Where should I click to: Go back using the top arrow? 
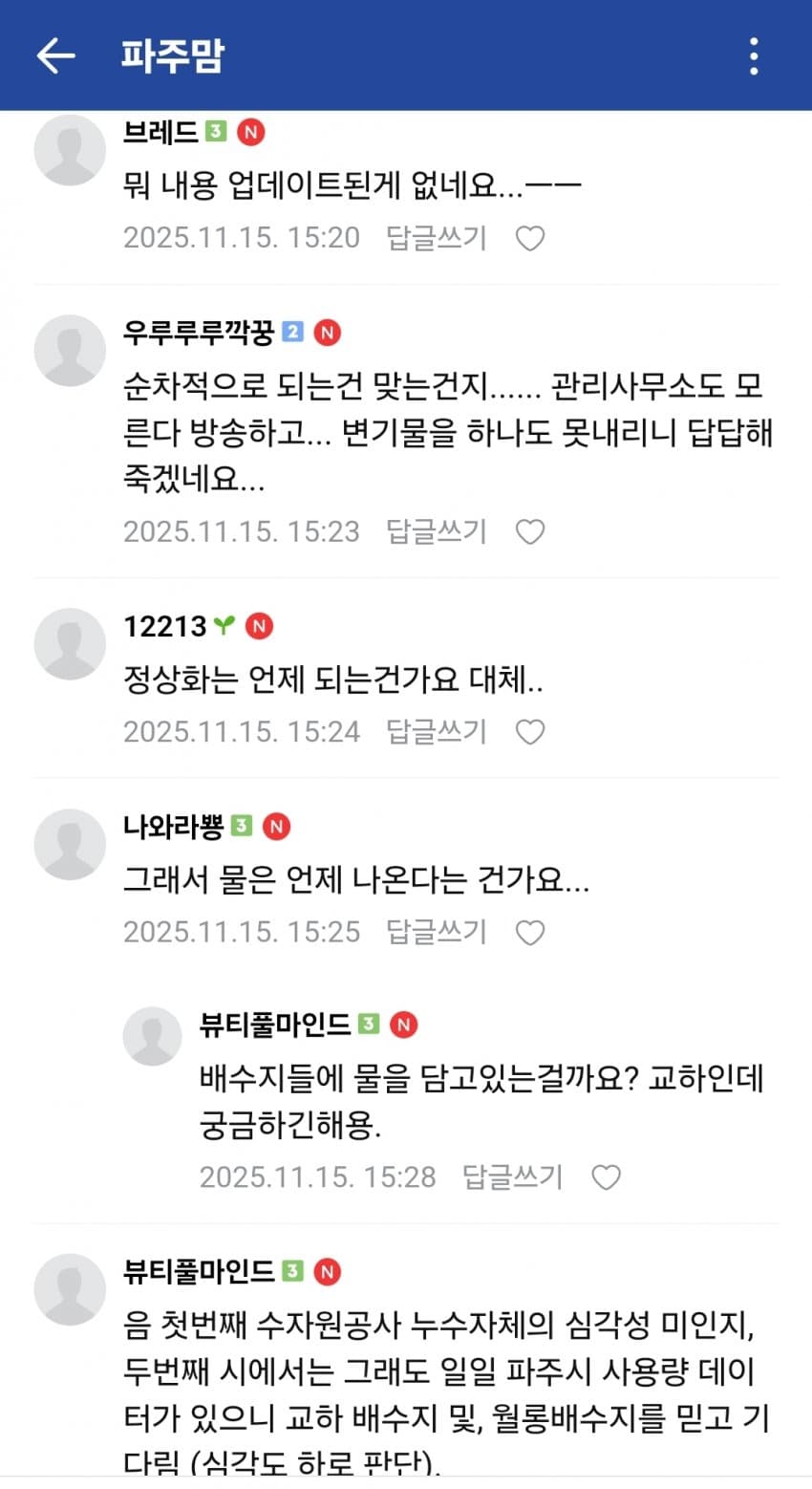click(x=55, y=55)
